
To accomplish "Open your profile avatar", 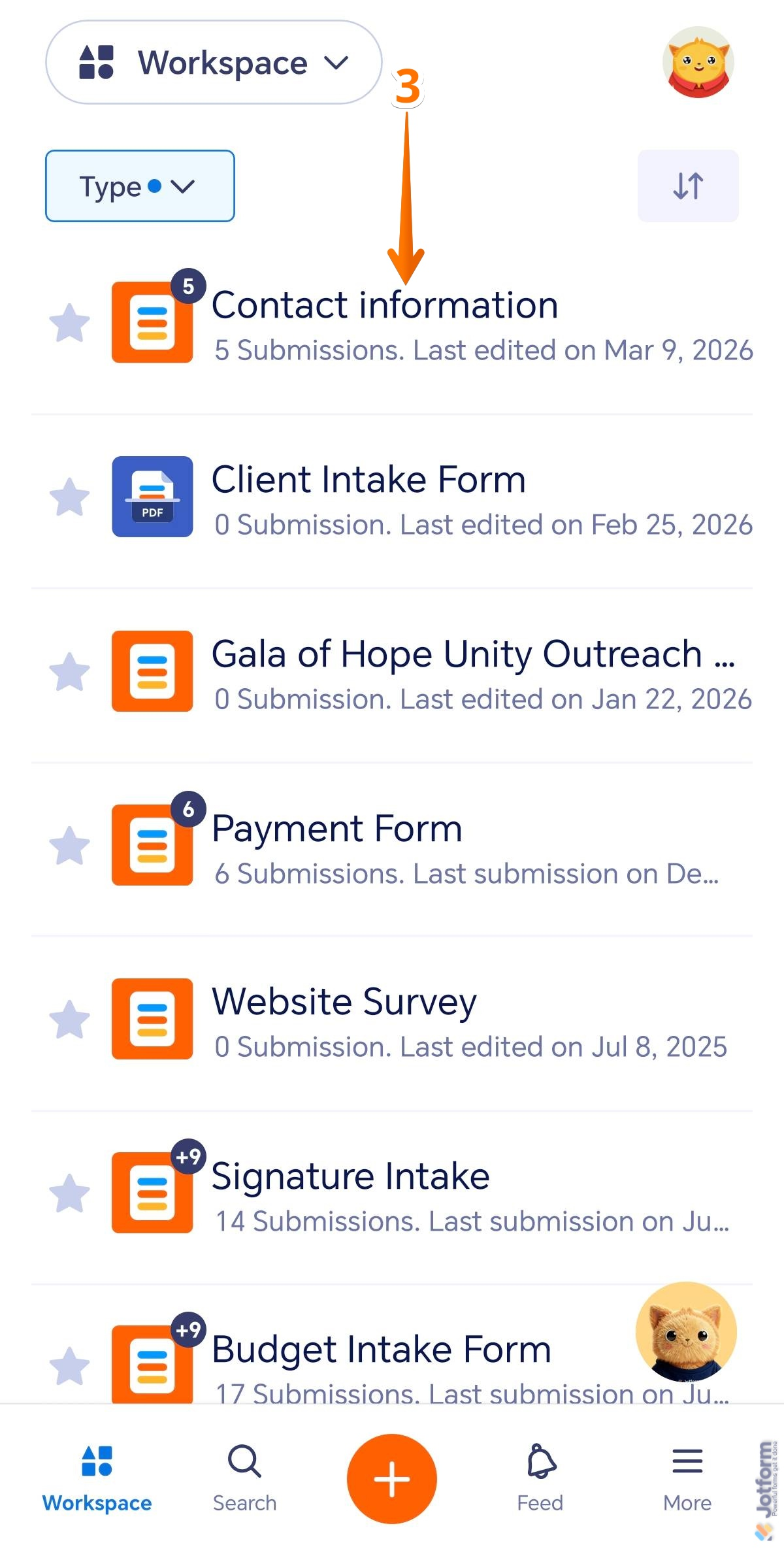I will click(x=698, y=63).
